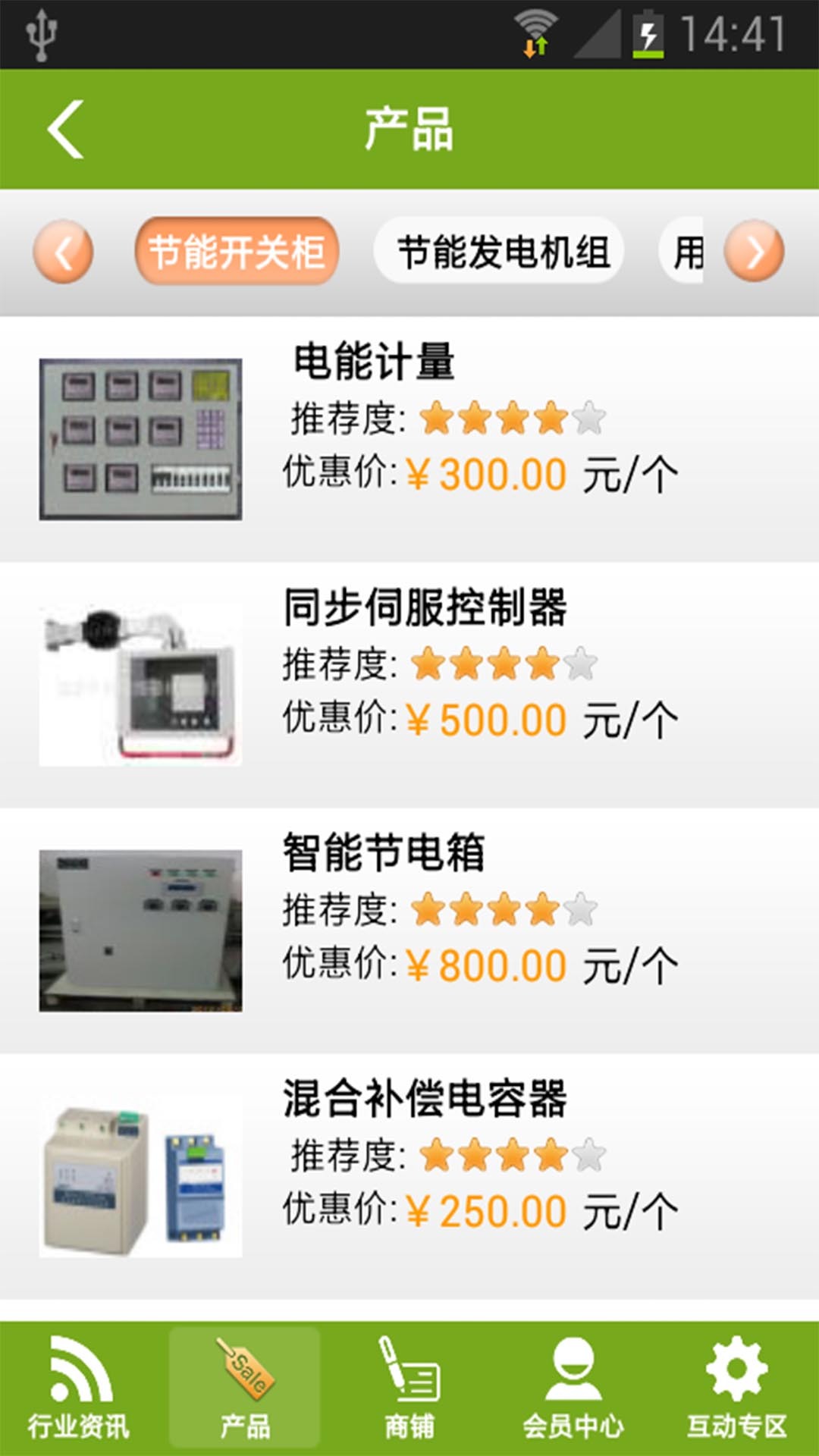The image size is (819, 1456).
Task: Open the 电能计量 product
Action: (x=409, y=439)
